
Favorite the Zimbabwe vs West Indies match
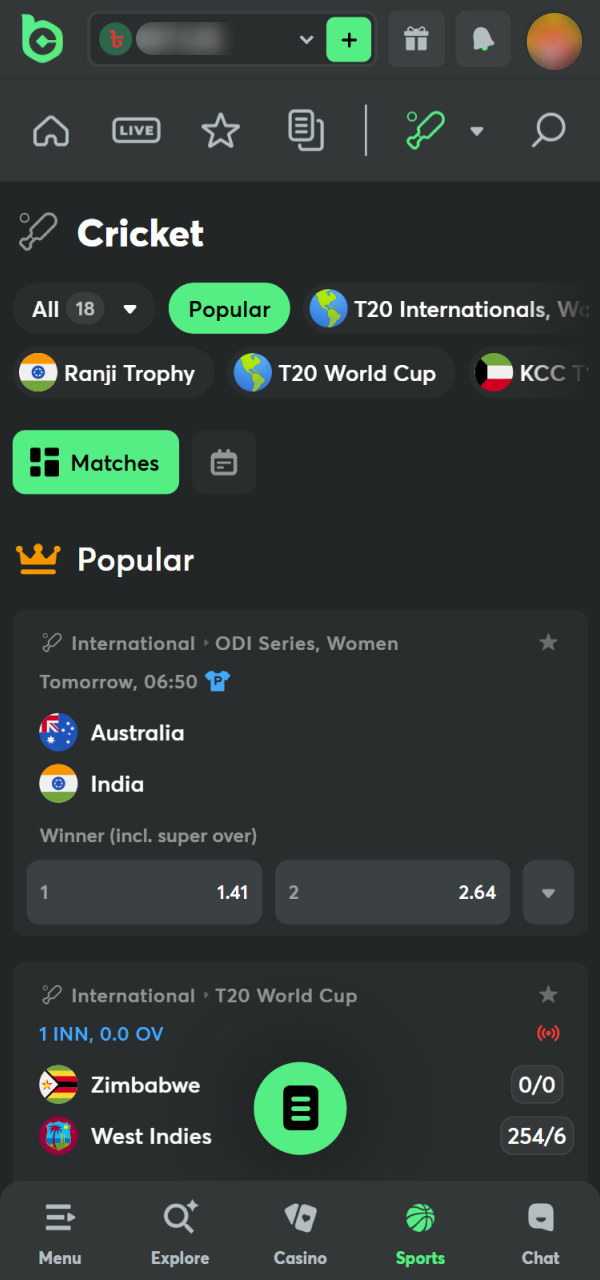548,994
